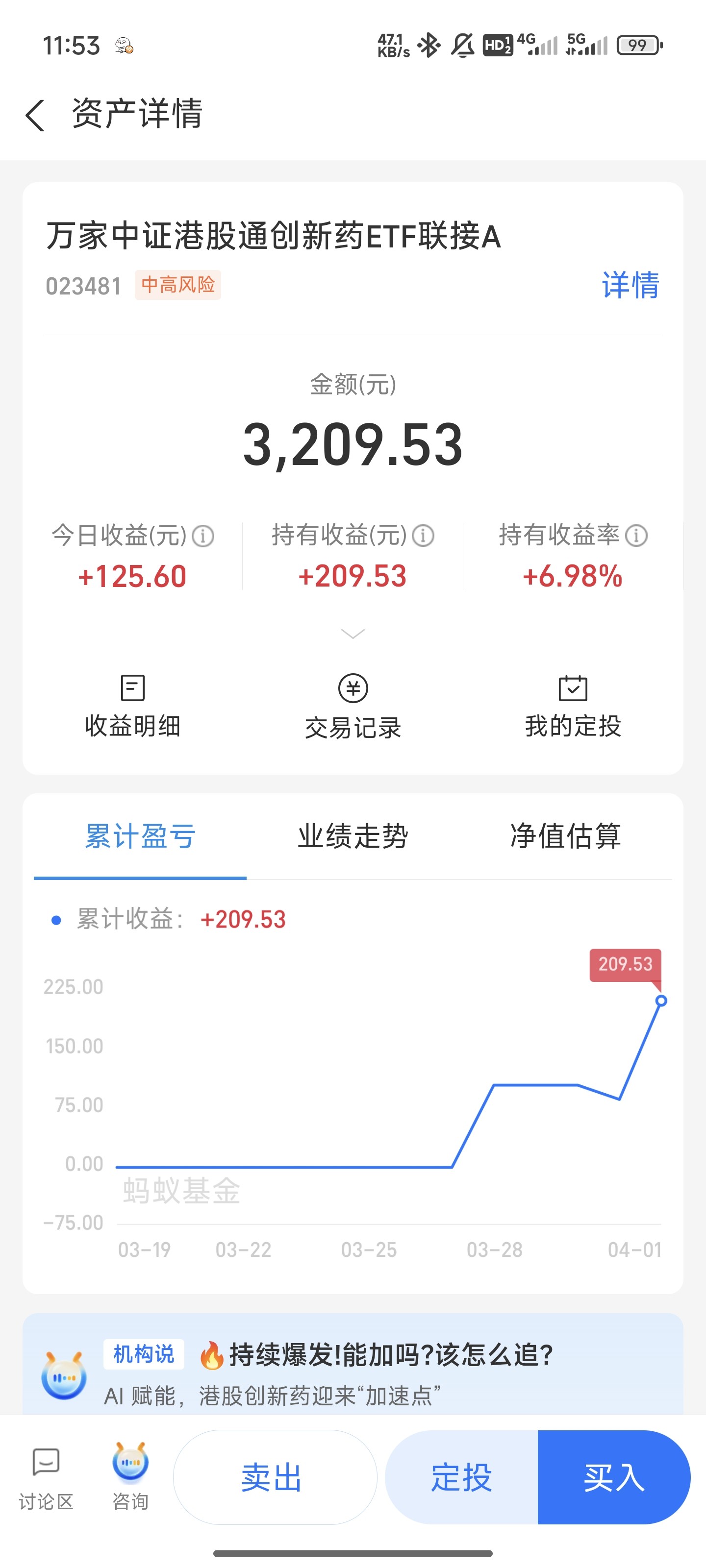The image size is (706, 1568).
Task: Select the 累计盈亏 tab
Action: click(140, 836)
